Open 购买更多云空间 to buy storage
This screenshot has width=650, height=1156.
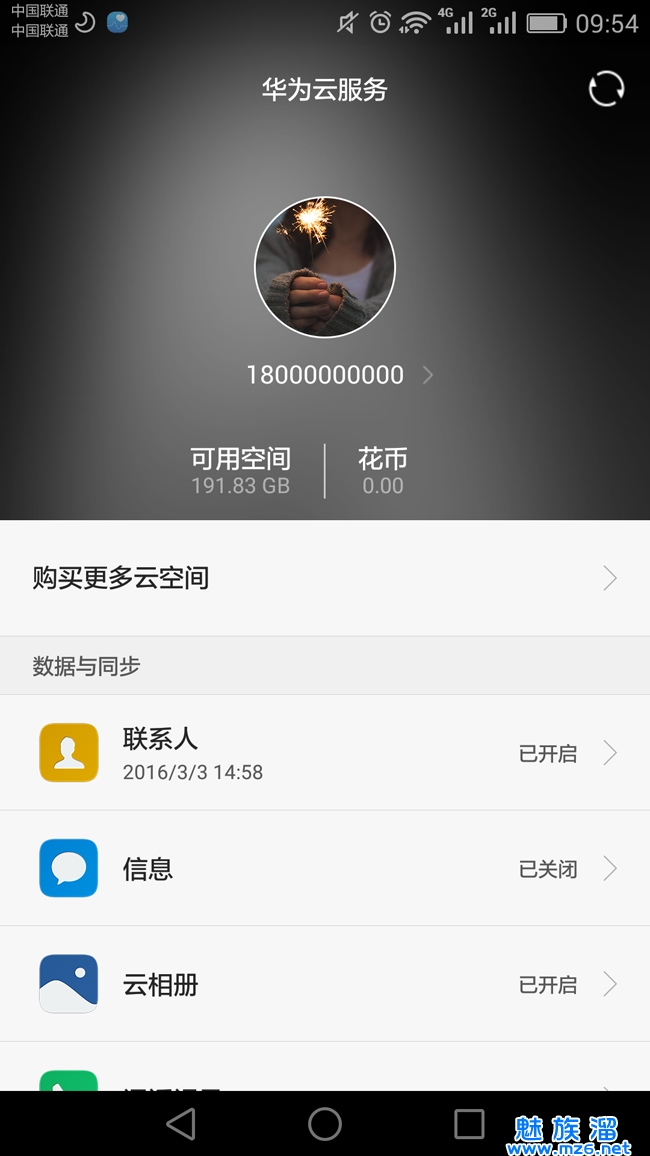pyautogui.click(x=325, y=578)
